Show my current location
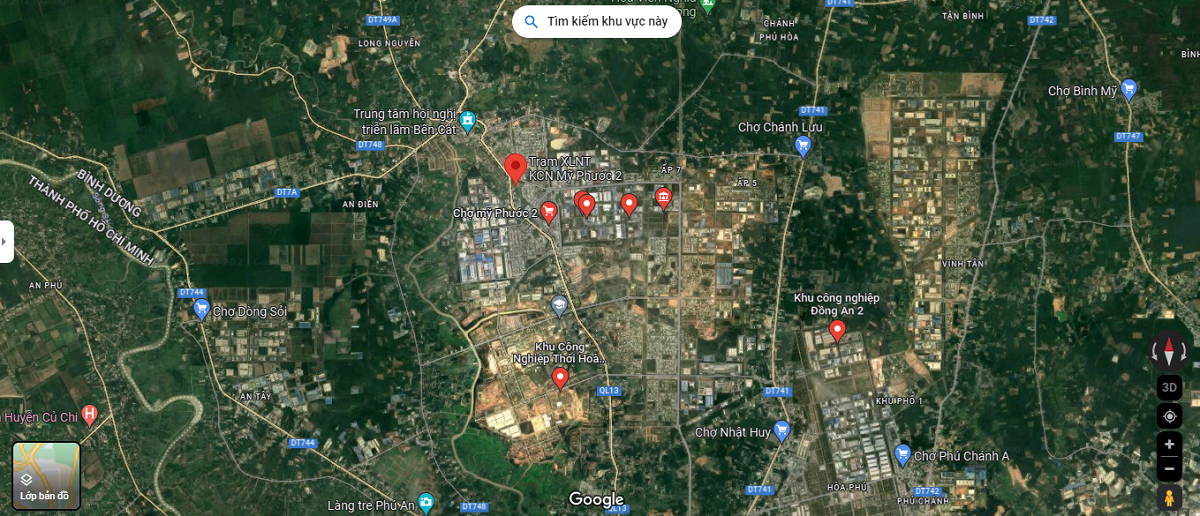 [x=1169, y=416]
